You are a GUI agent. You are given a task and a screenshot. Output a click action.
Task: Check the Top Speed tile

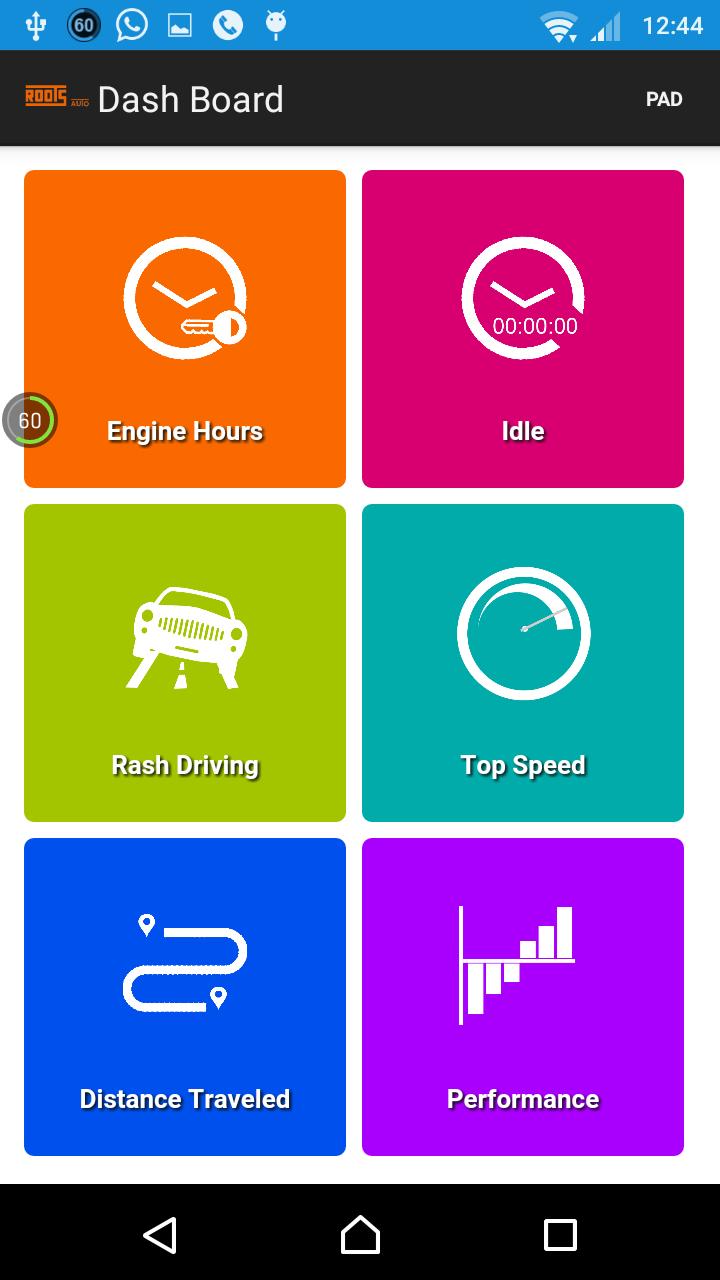[523, 663]
